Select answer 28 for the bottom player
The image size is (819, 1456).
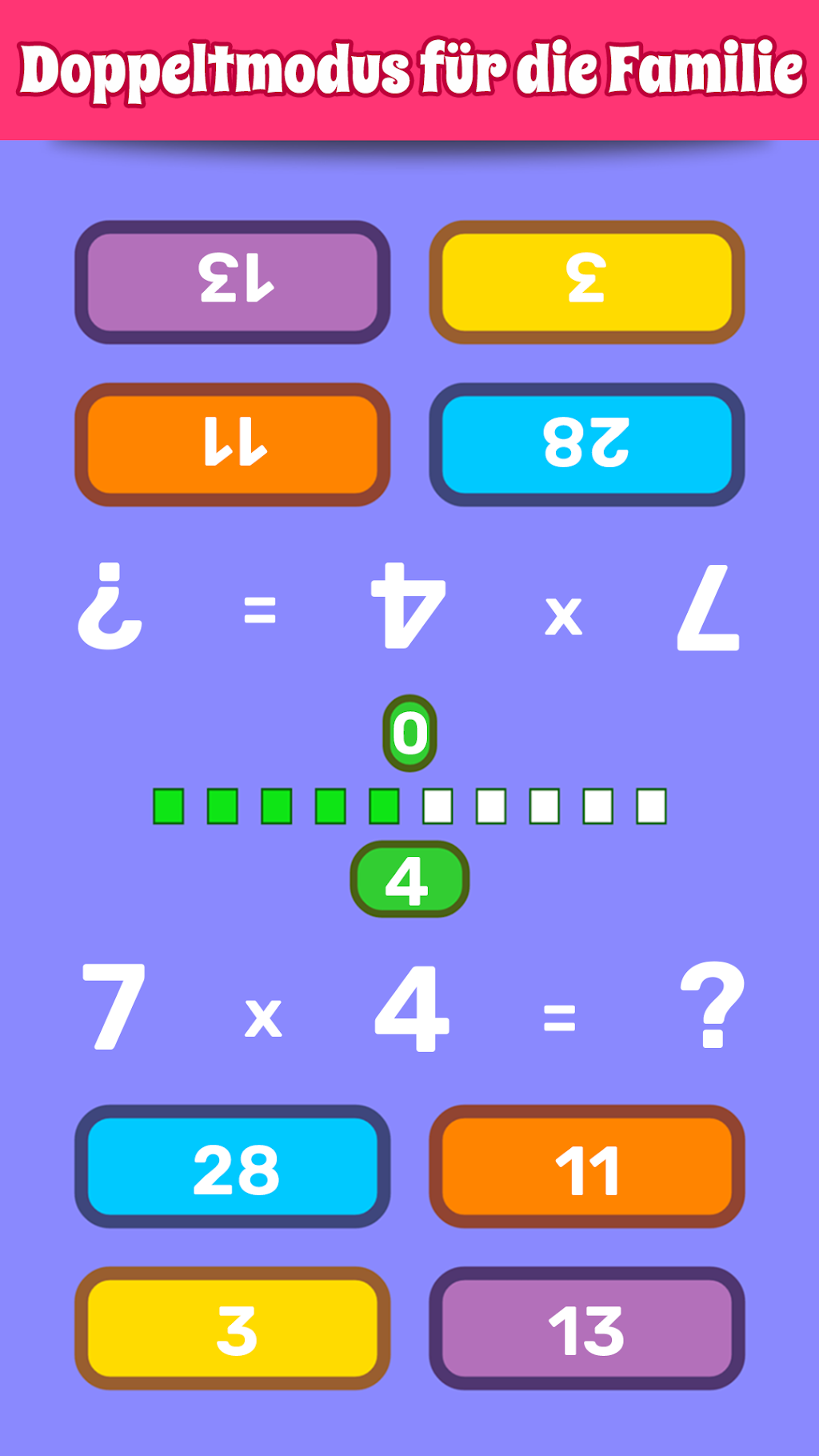(x=233, y=1166)
